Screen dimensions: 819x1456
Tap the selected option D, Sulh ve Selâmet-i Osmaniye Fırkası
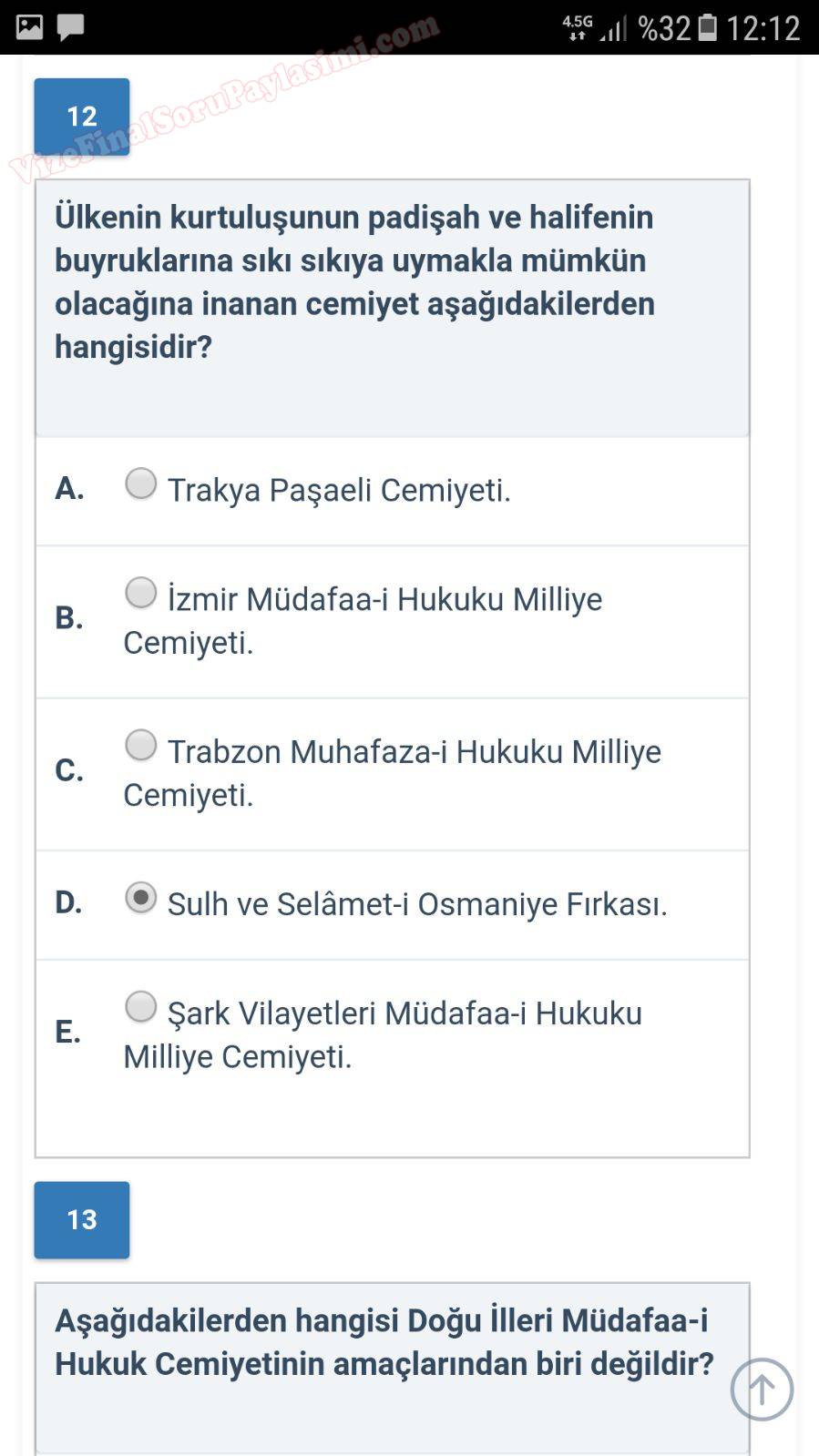[x=141, y=898]
